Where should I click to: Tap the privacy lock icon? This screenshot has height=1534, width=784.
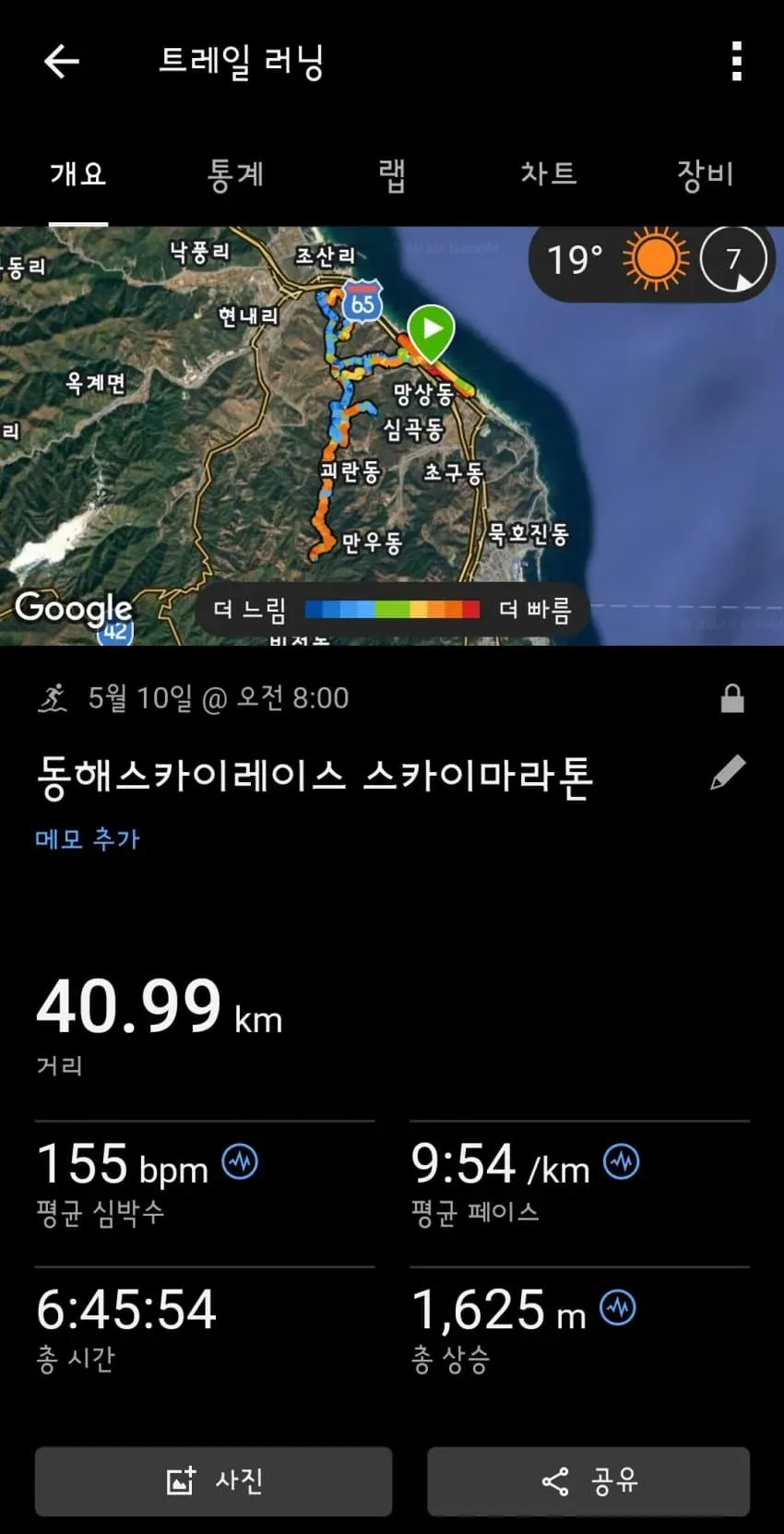(732, 698)
